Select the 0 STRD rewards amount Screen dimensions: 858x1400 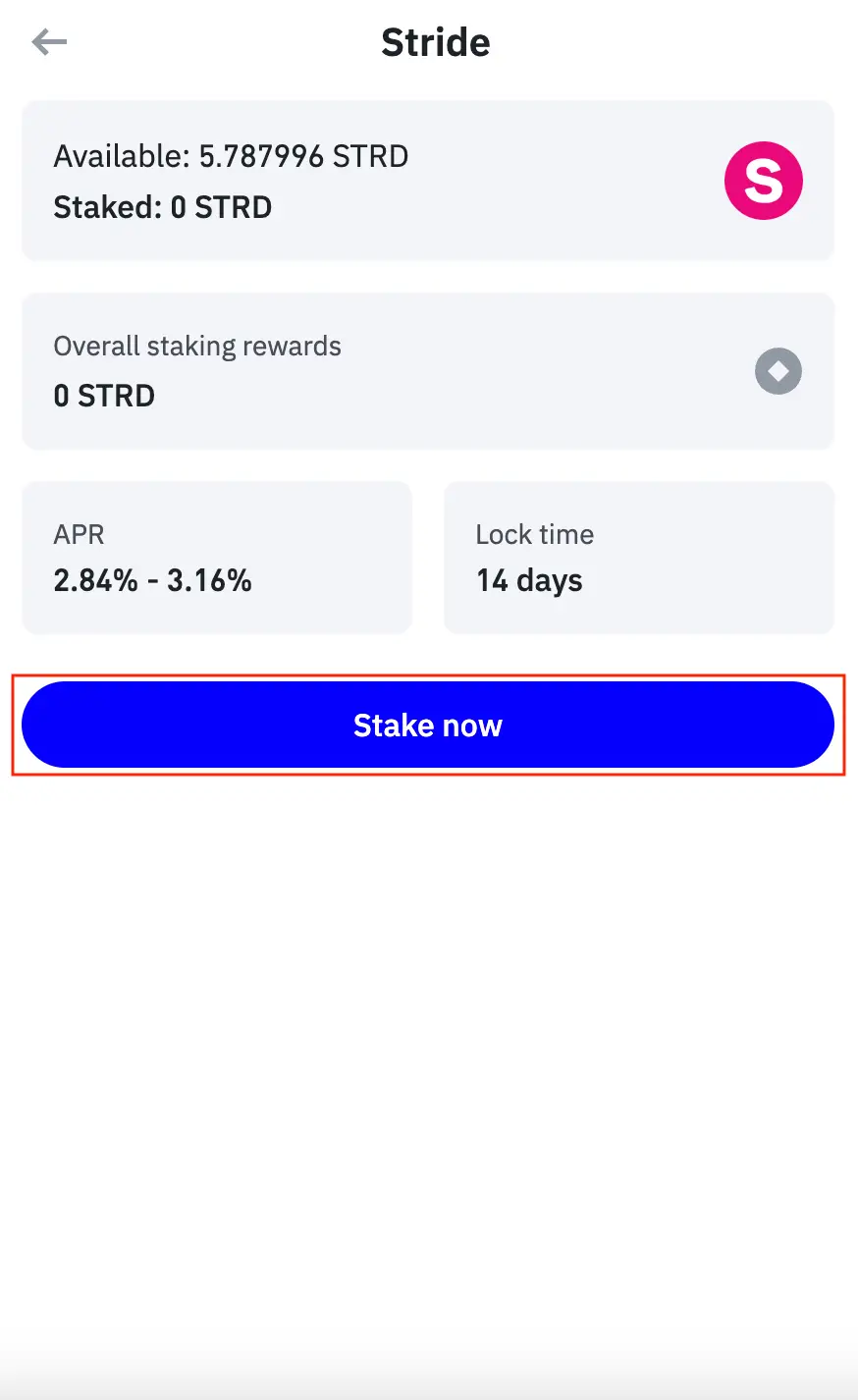103,396
